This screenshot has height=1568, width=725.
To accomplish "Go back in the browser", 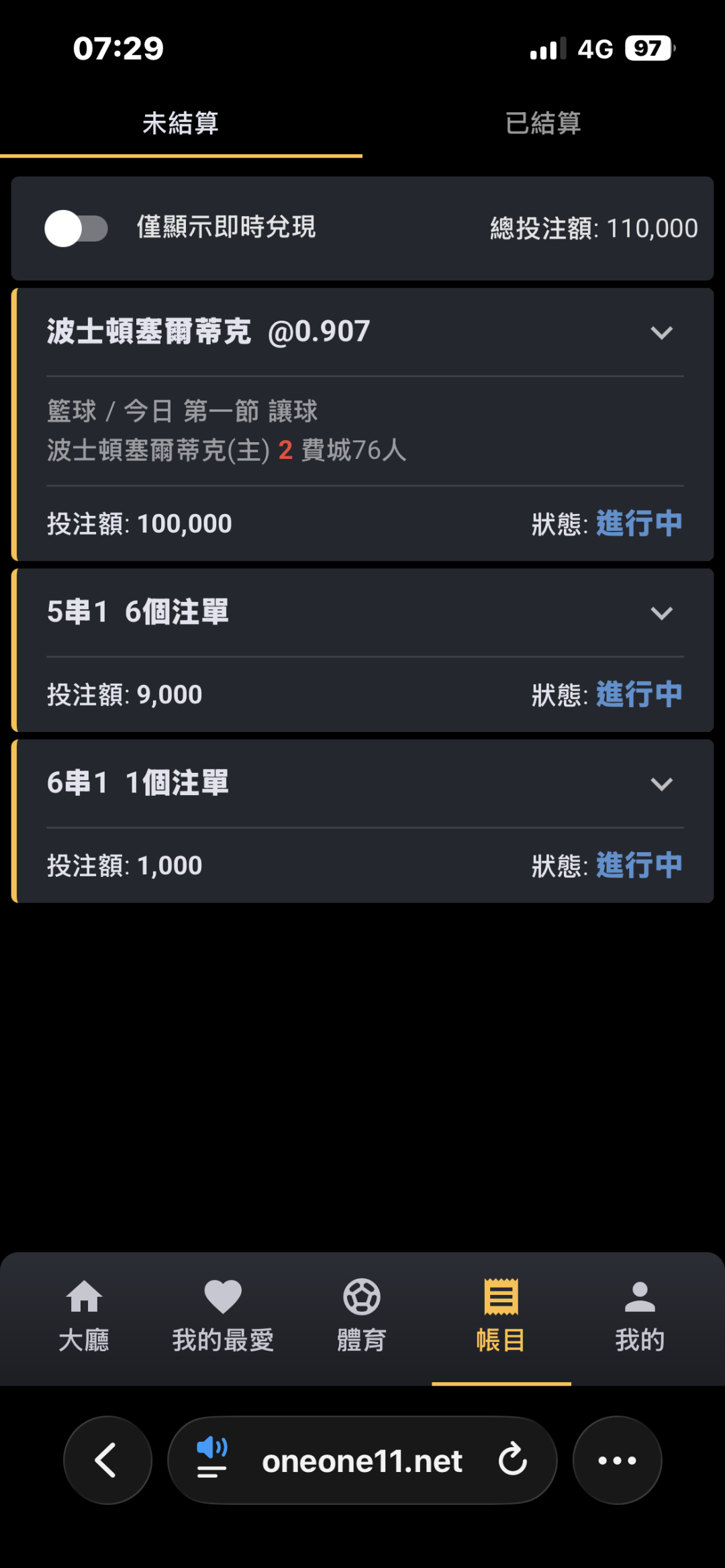I will tap(107, 1460).
